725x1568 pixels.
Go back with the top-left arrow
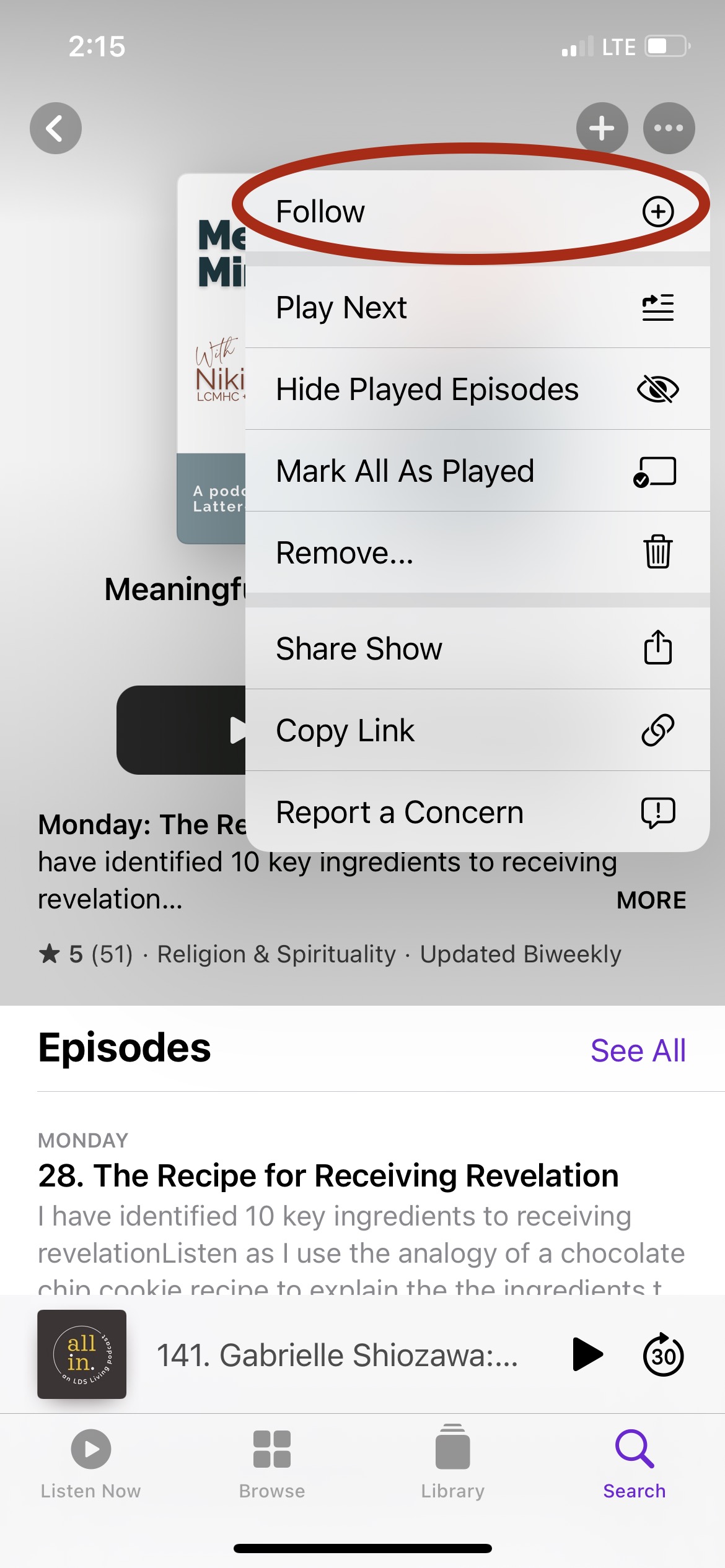click(x=56, y=128)
